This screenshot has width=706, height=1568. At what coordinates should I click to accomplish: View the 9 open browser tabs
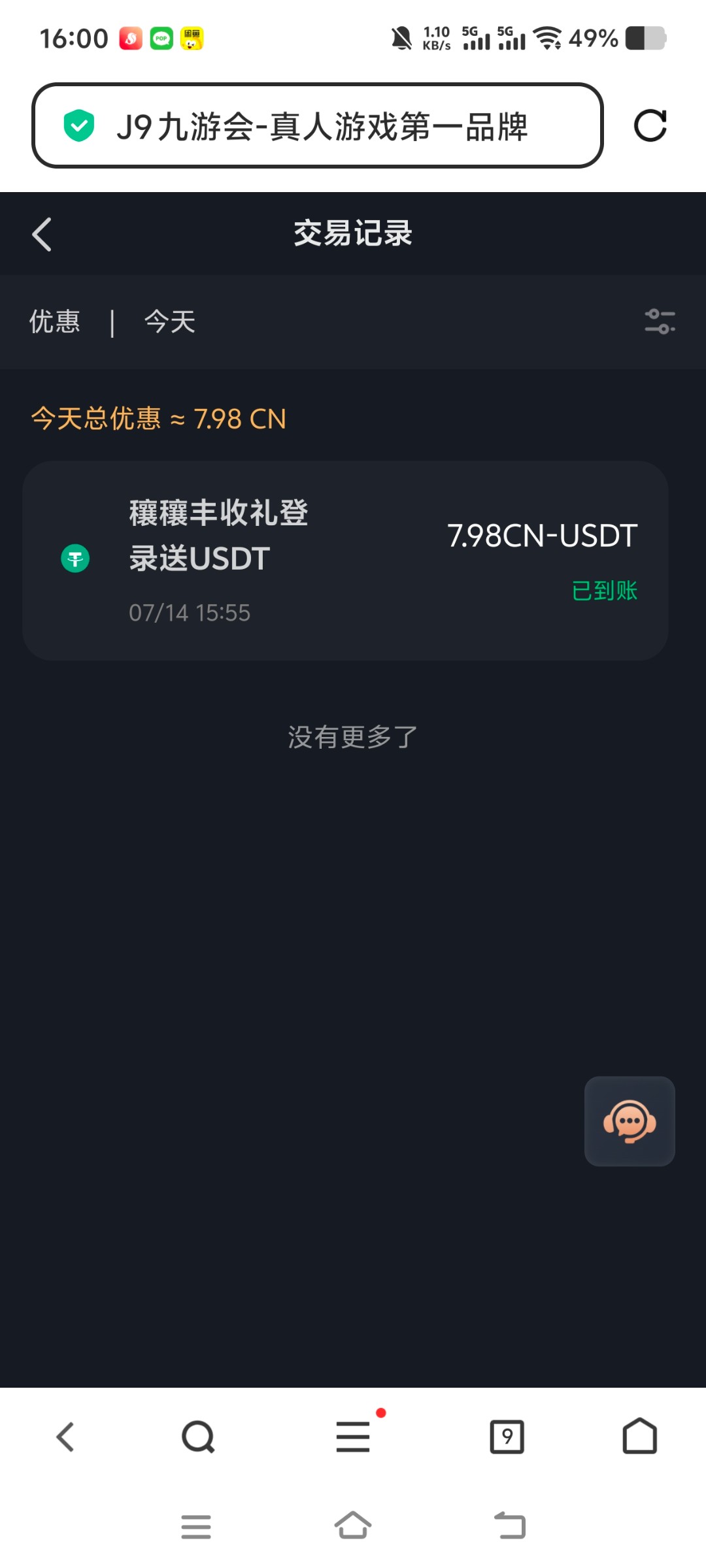coord(507,1437)
